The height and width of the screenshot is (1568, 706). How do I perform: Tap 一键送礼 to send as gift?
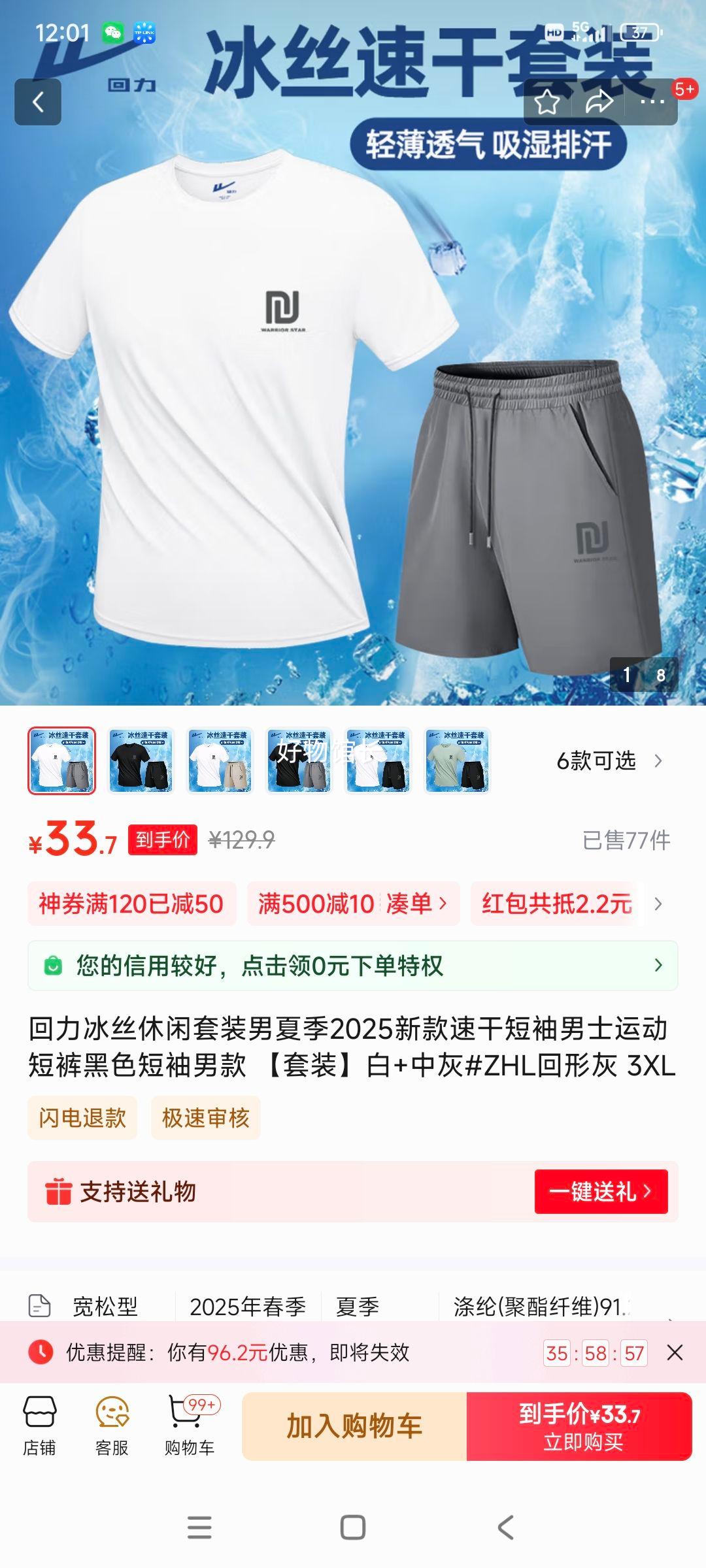click(601, 1191)
